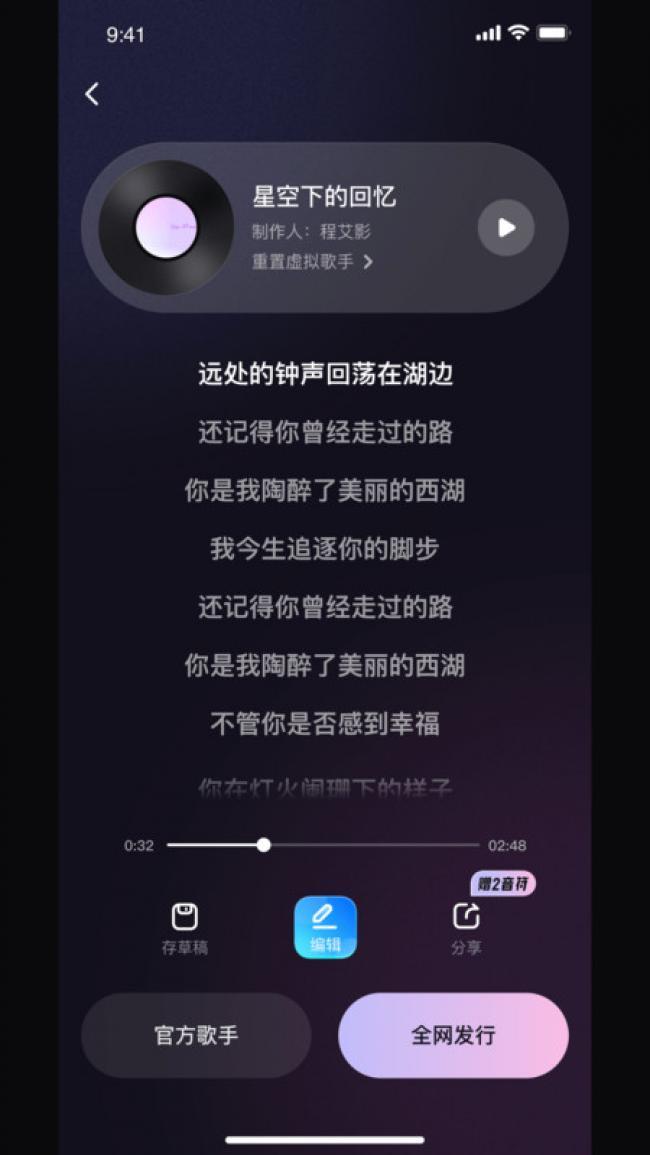Open 重置虚拟歌手 link
Viewport: 650px width, 1155px height.
coord(312,262)
